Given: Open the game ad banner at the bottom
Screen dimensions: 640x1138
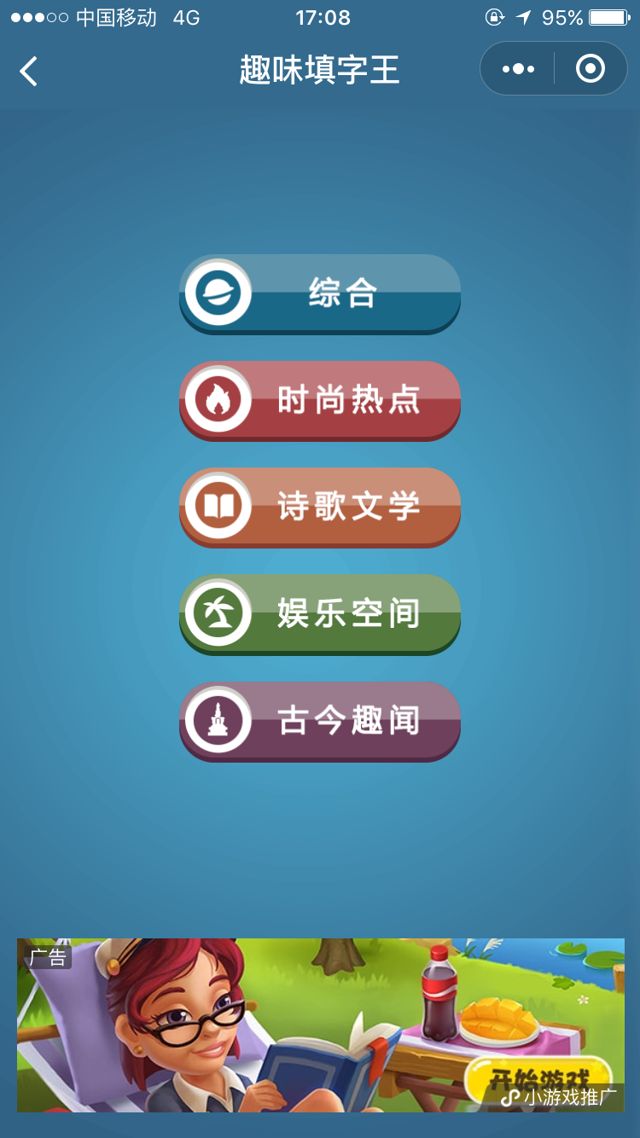Looking at the screenshot, I should 320,1025.
